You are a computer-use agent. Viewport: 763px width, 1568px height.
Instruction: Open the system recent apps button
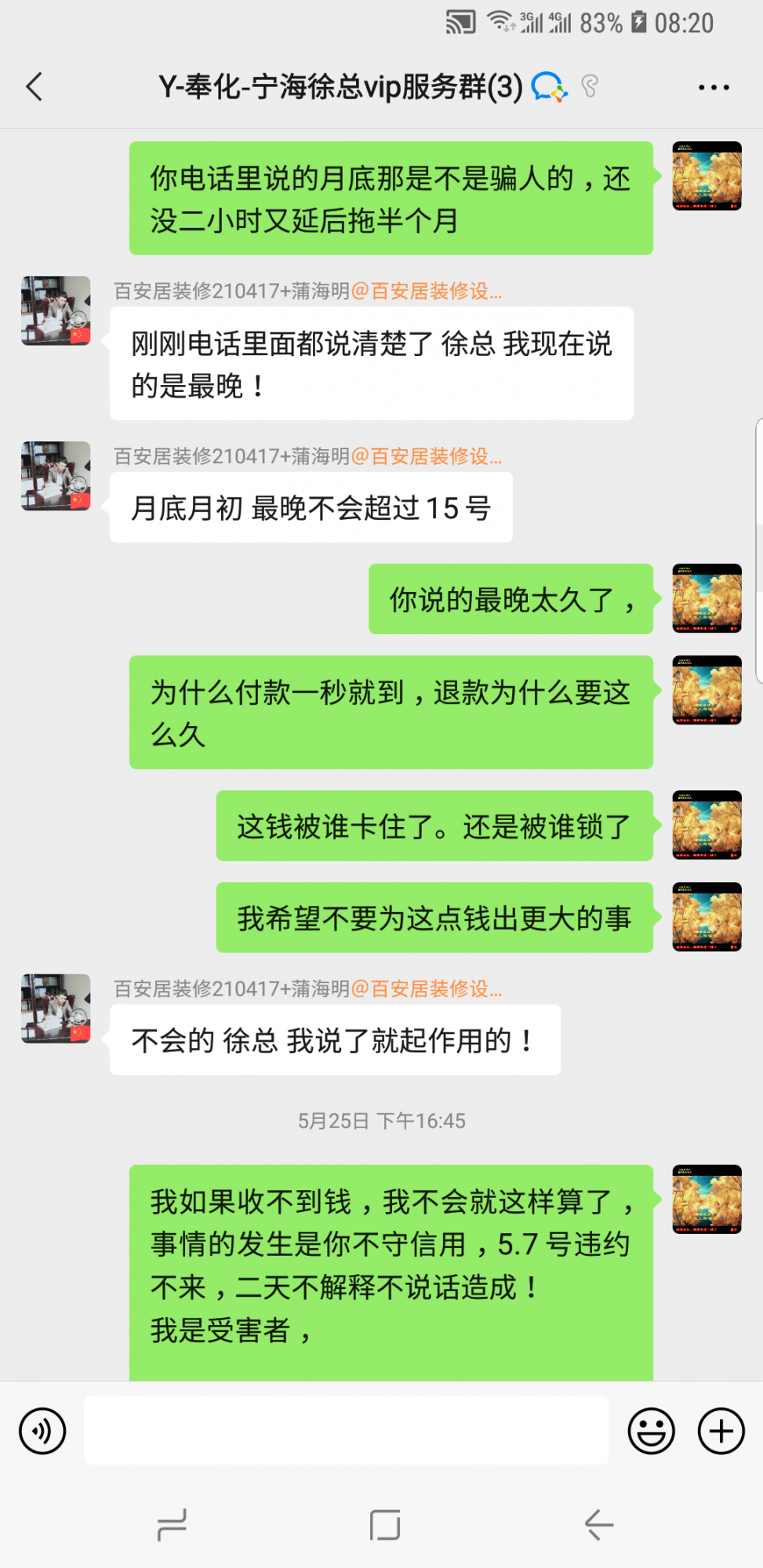(172, 1525)
